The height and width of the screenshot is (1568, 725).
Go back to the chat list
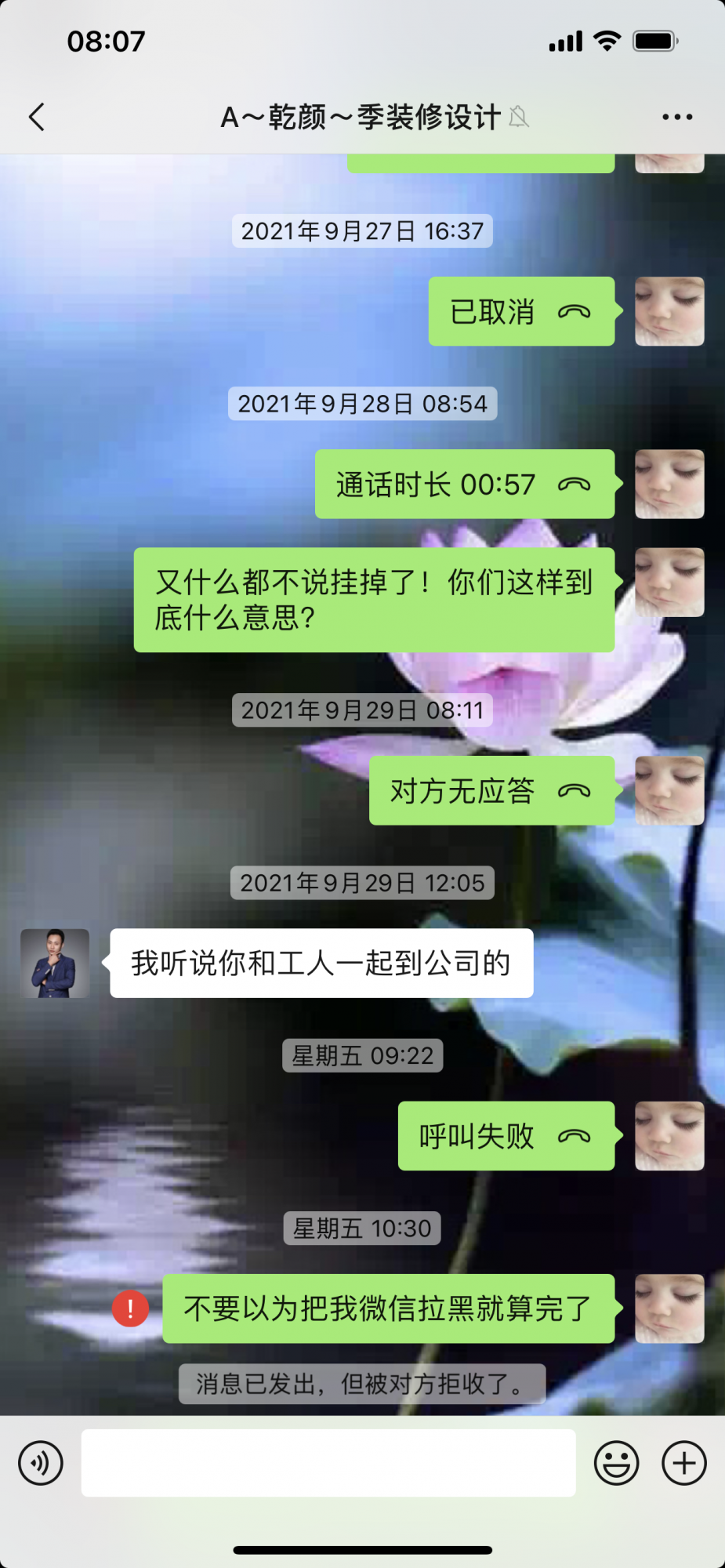(37, 117)
